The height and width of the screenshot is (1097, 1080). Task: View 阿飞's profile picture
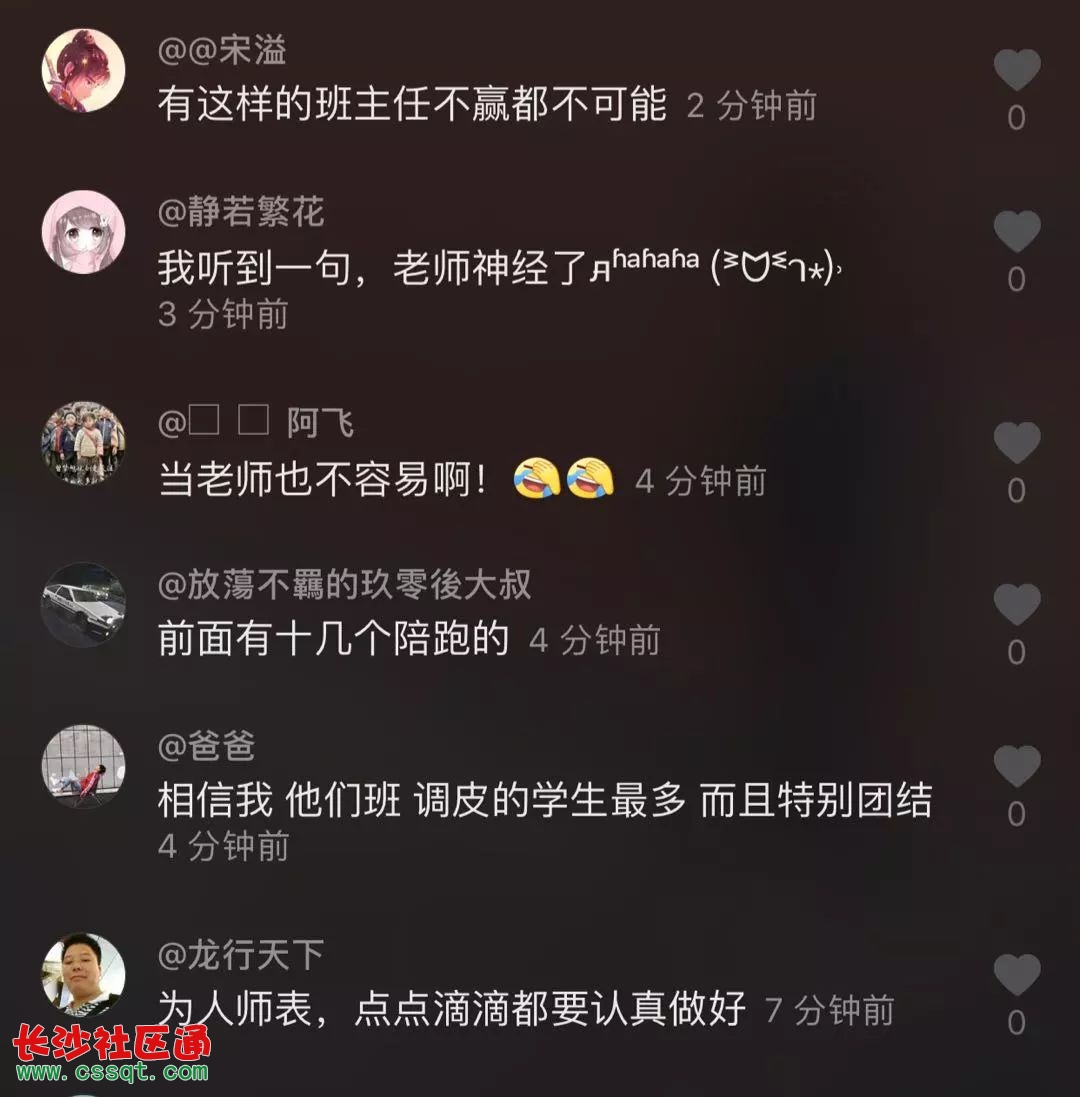83,444
